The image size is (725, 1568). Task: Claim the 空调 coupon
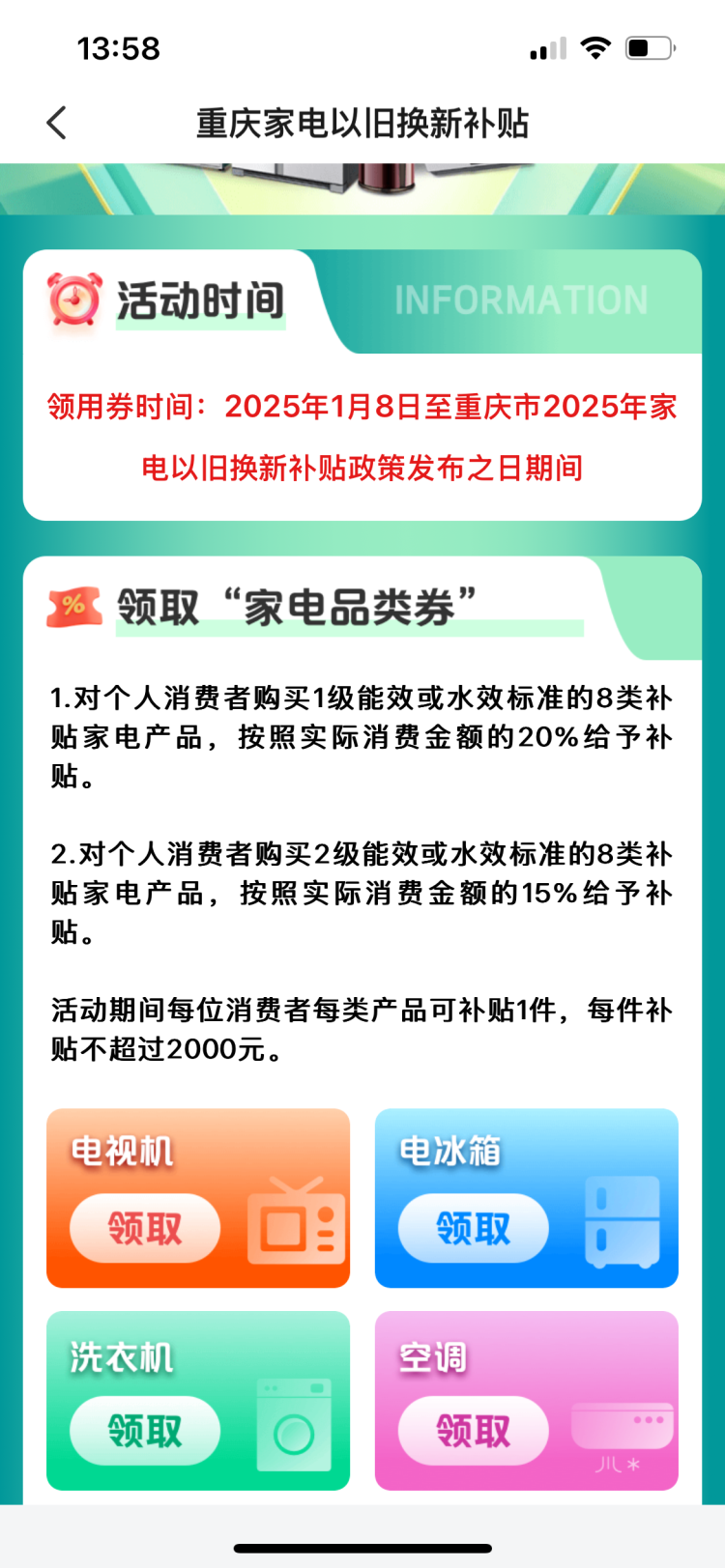pyautogui.click(x=474, y=1430)
